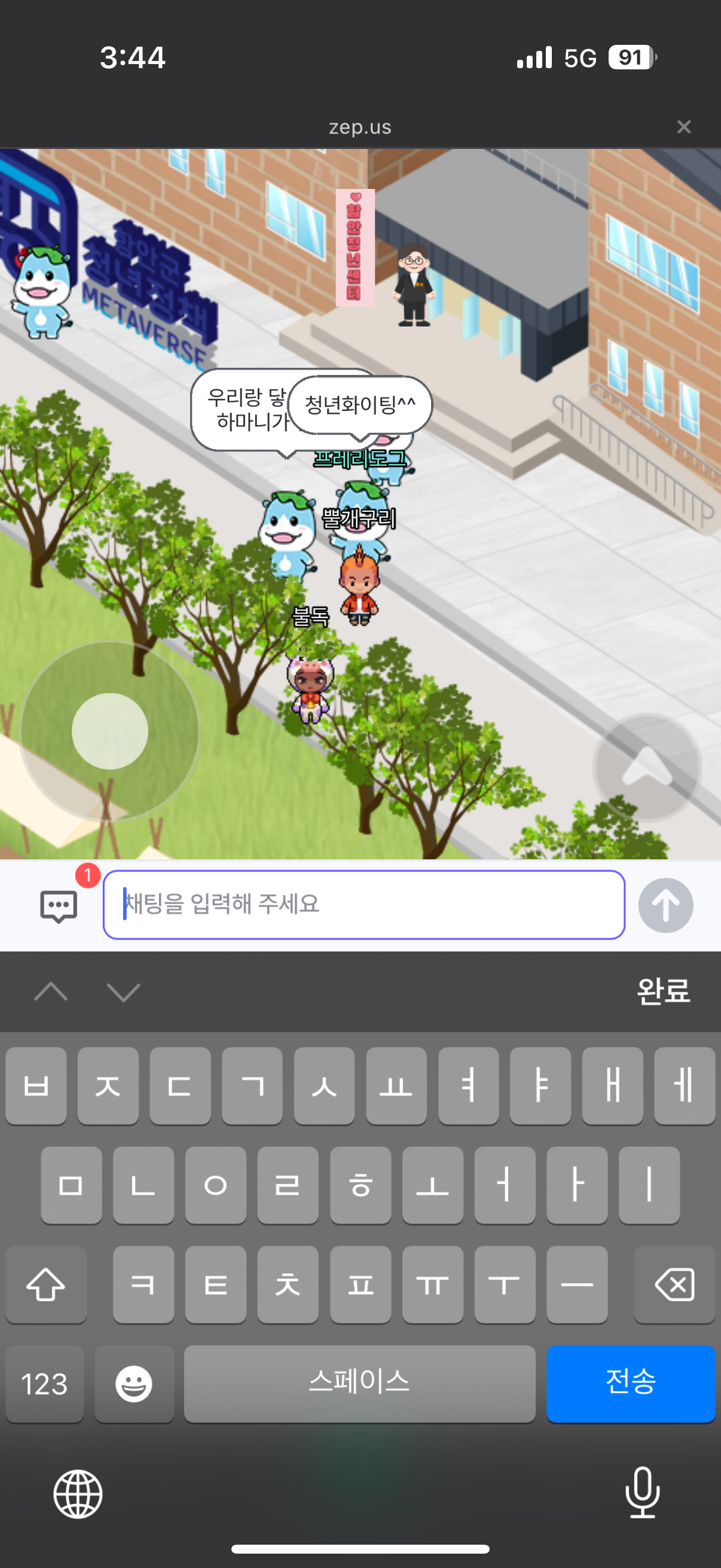Send the chat message with the arrow icon
This screenshot has width=721, height=1568.
pyautogui.click(x=665, y=905)
